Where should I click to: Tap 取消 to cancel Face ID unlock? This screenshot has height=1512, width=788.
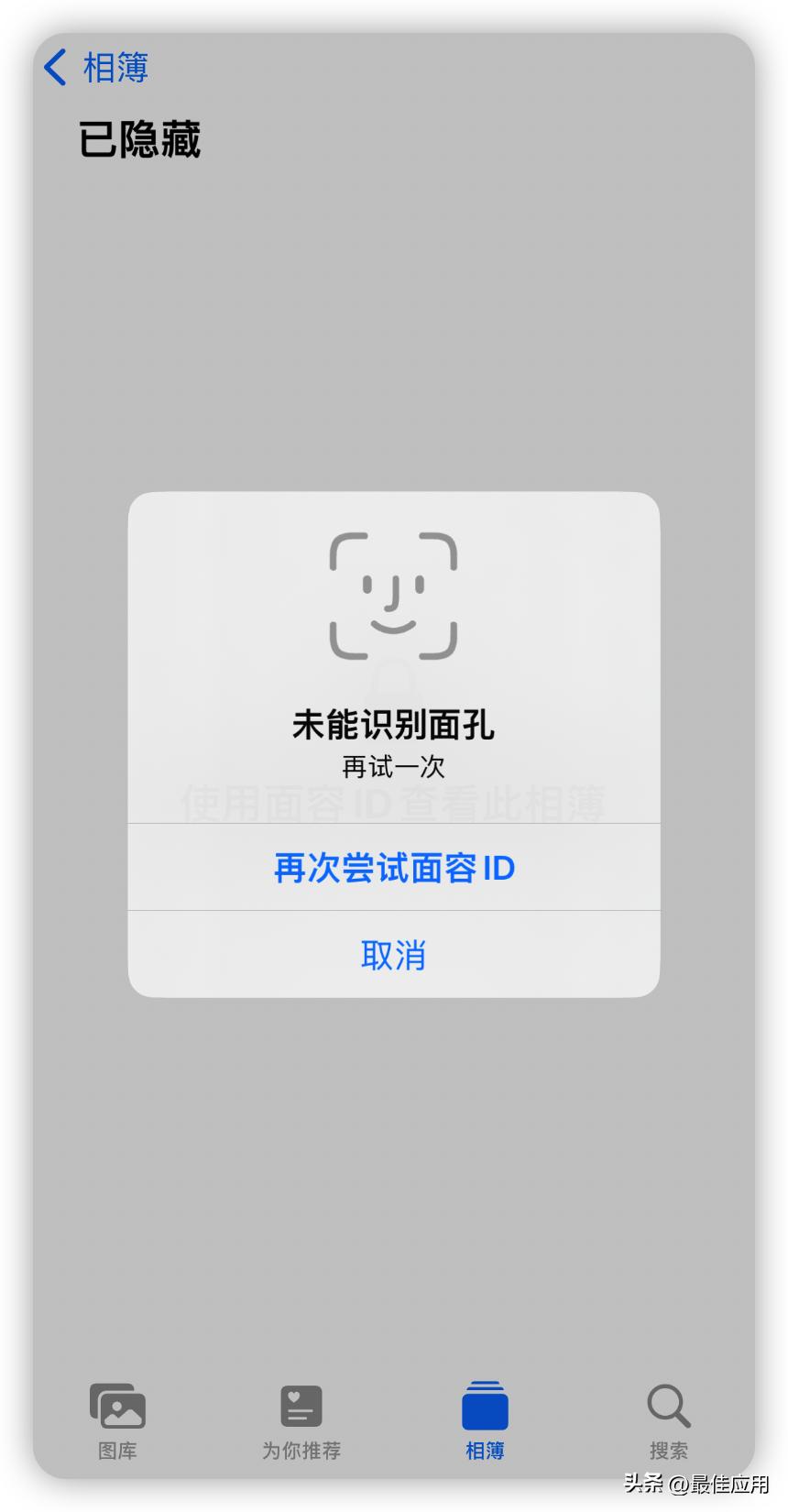click(393, 954)
